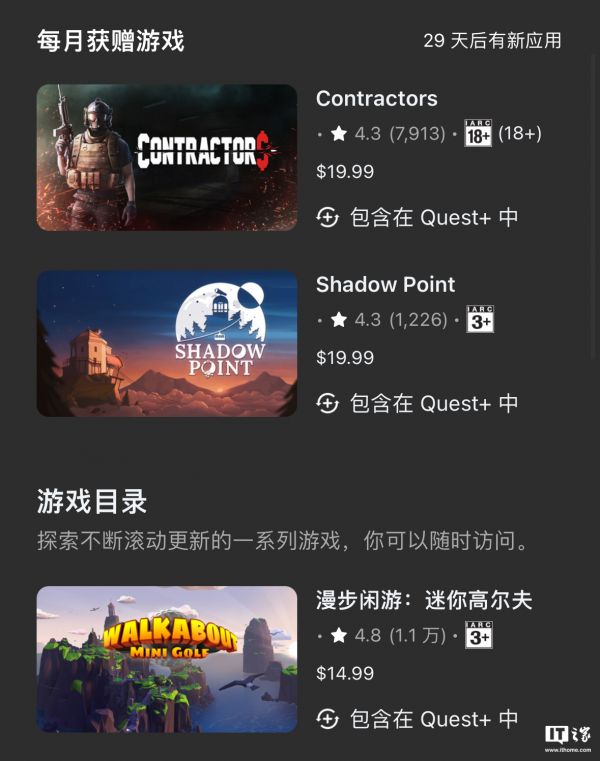Open the Contractors game card
The width and height of the screenshot is (600, 761).
point(167,157)
